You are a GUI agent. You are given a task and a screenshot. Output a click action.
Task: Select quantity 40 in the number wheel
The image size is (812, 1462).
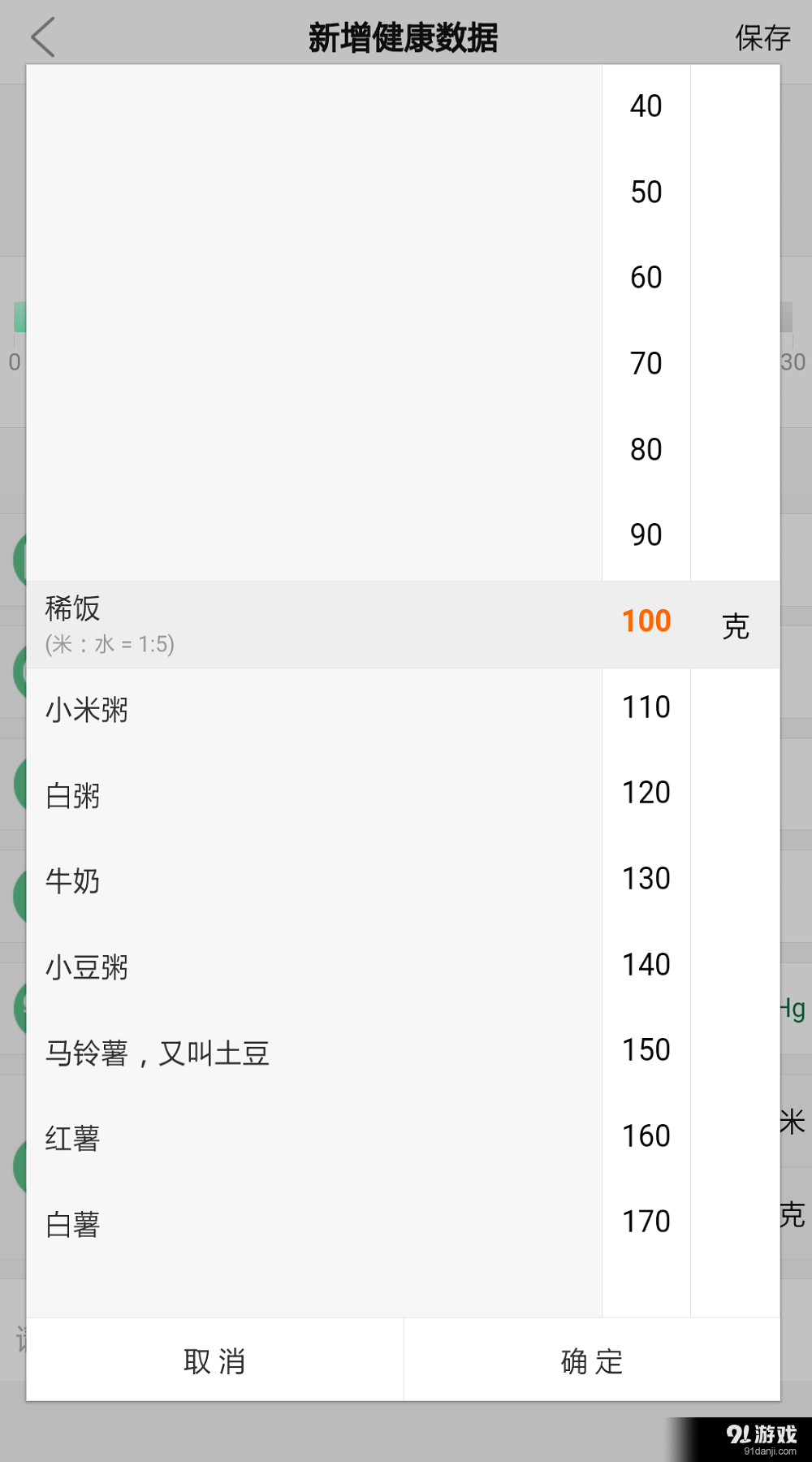click(645, 106)
